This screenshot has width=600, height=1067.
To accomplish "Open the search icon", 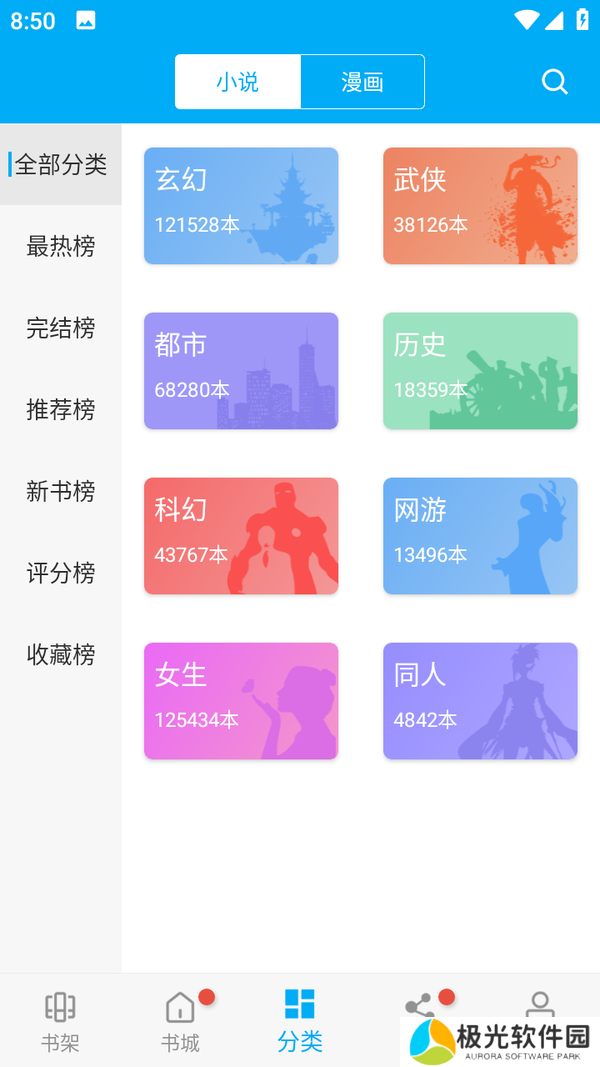I will click(554, 82).
